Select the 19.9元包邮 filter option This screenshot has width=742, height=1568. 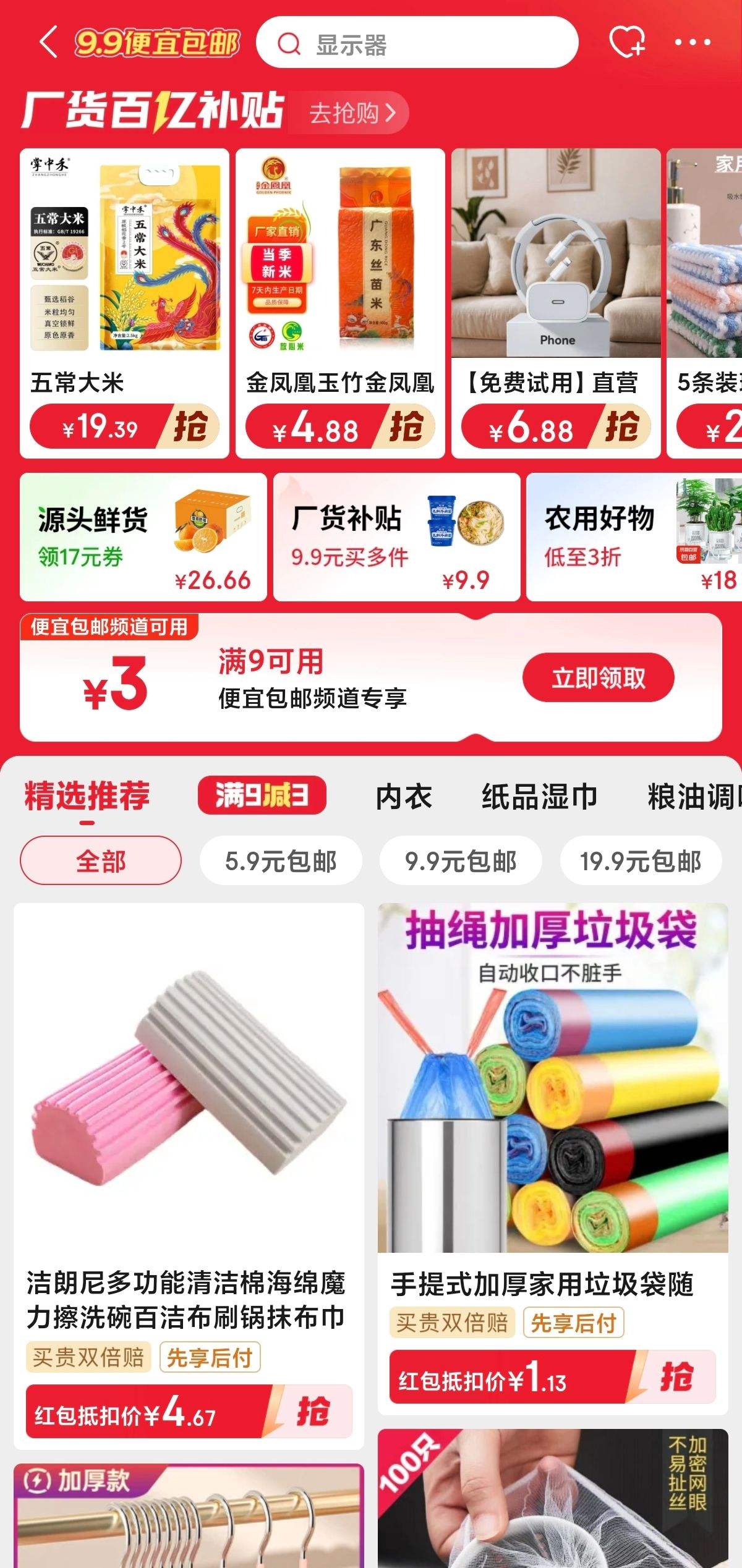pos(640,860)
